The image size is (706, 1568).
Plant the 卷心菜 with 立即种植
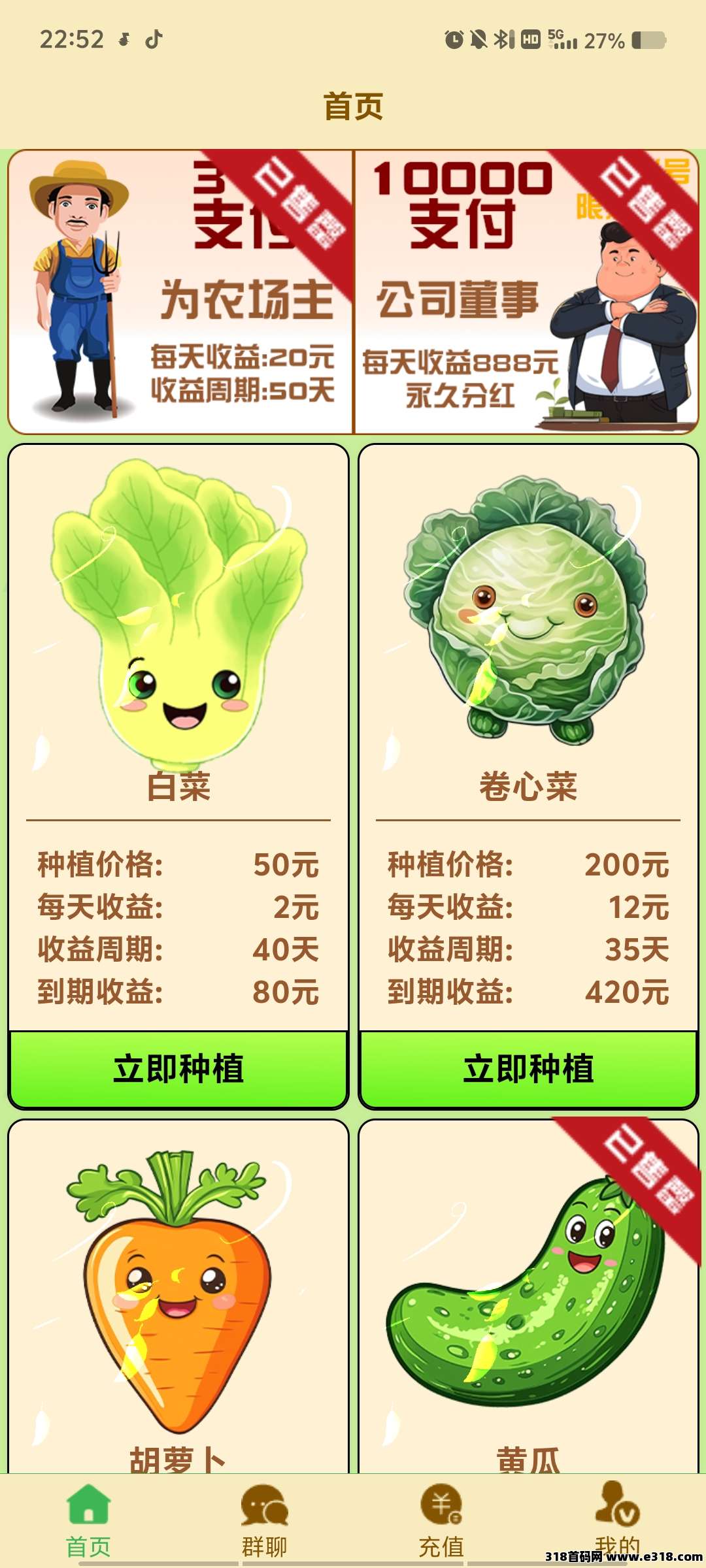point(528,1070)
